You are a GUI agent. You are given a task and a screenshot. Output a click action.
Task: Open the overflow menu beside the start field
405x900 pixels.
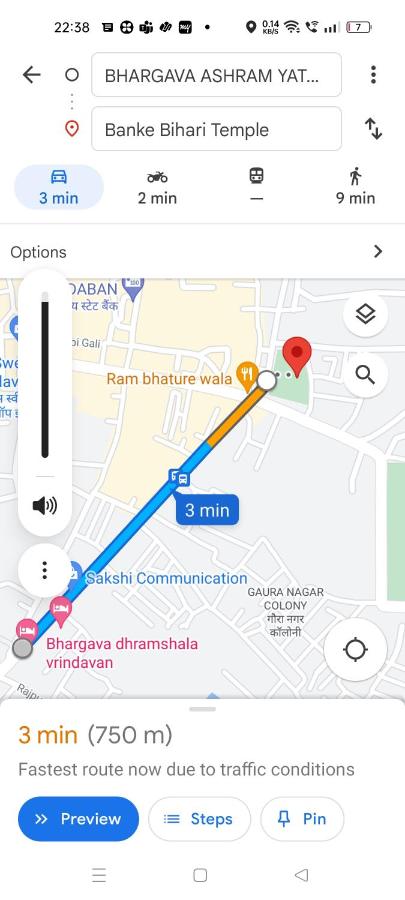point(373,75)
